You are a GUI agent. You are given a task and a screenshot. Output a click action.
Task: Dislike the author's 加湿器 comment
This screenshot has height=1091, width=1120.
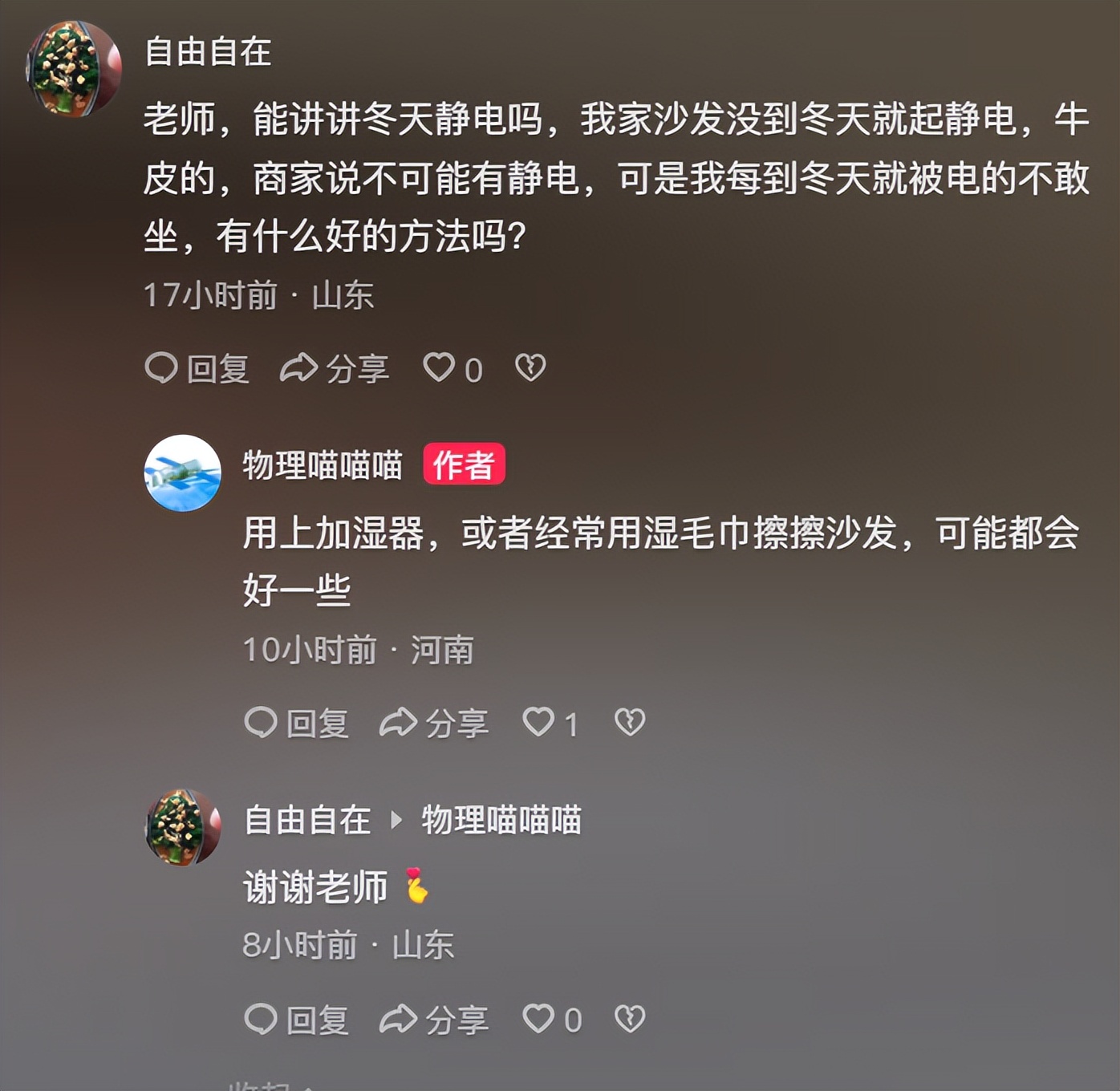point(630,722)
